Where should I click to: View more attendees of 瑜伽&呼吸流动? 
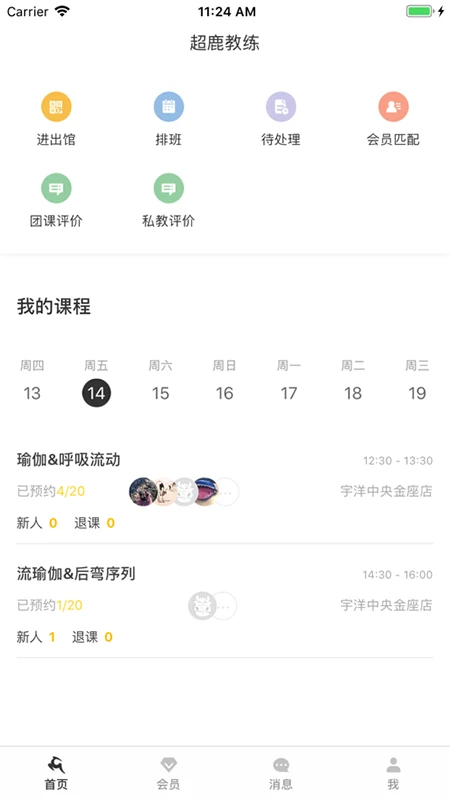tap(225, 492)
